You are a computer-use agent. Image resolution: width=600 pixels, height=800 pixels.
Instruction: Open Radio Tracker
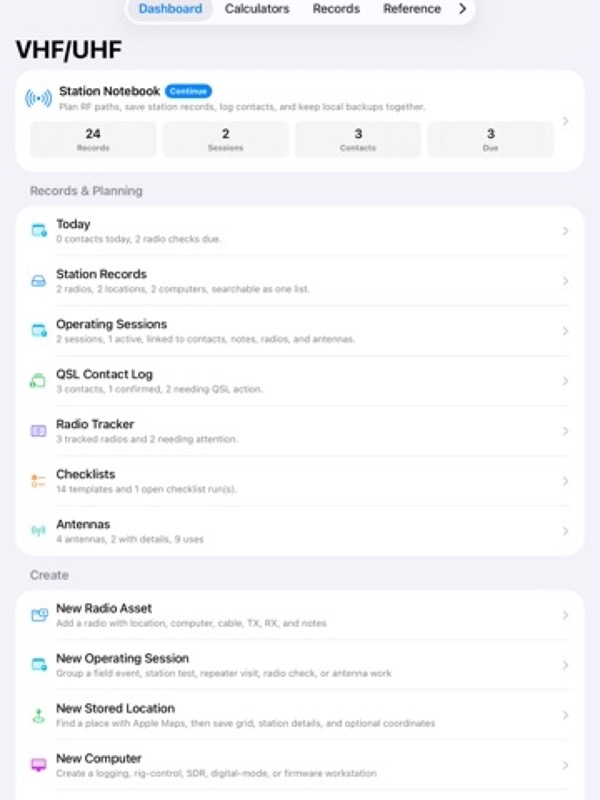(x=300, y=431)
